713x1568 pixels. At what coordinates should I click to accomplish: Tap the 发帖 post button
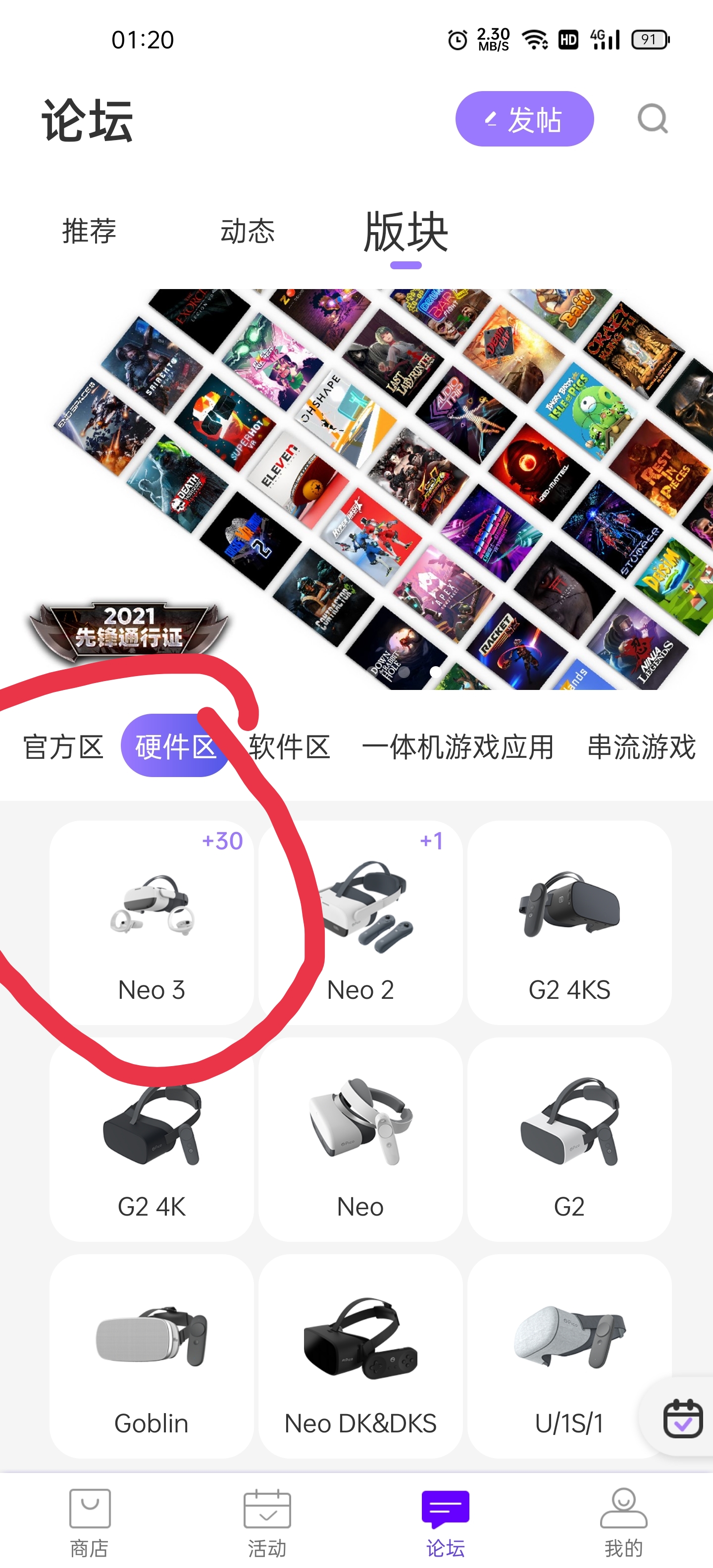coord(524,119)
